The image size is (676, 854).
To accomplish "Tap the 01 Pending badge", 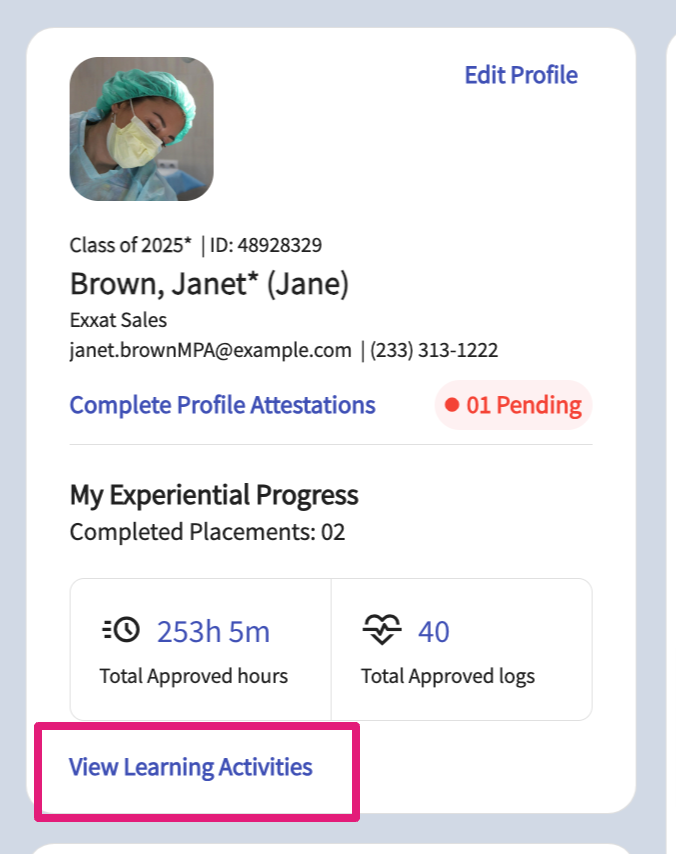I will 513,405.
